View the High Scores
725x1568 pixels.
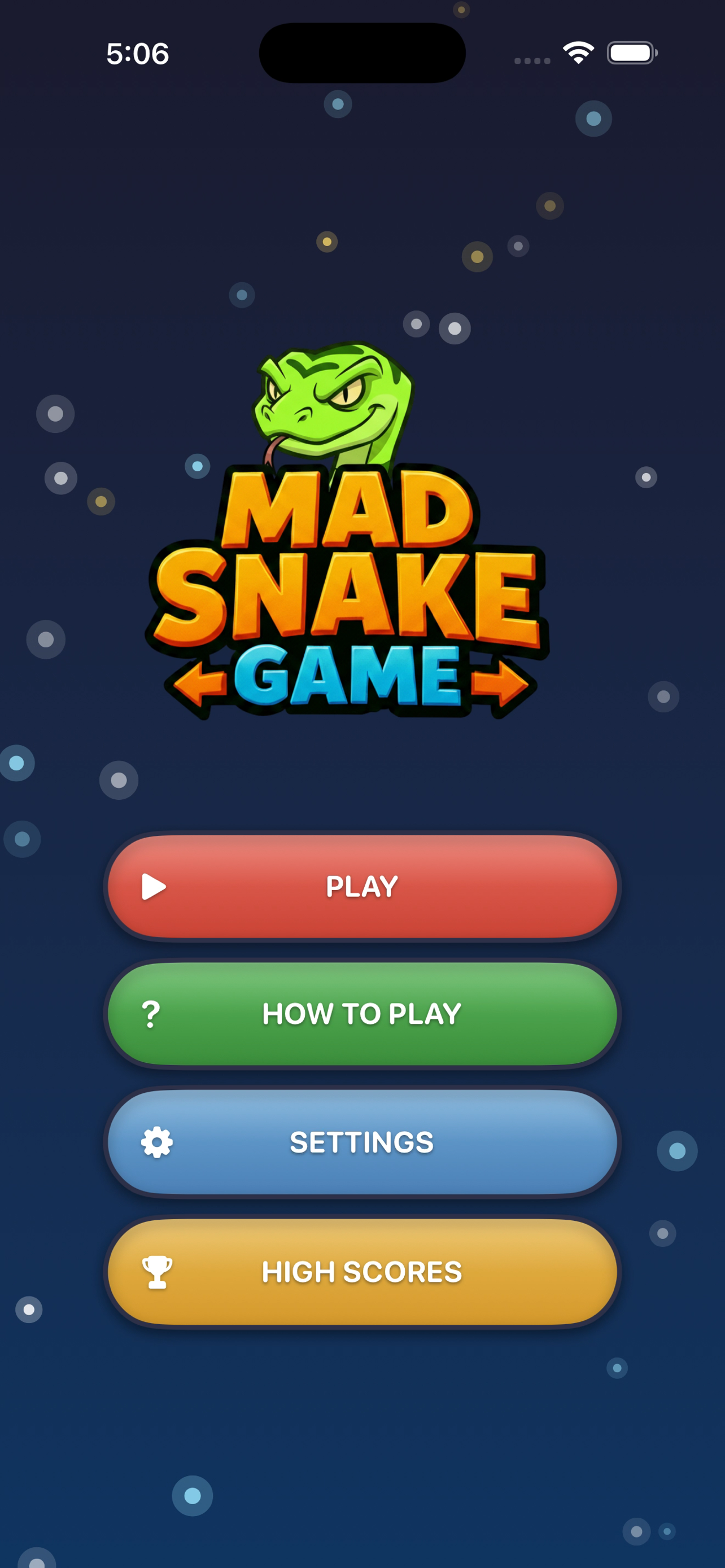[x=362, y=1272]
